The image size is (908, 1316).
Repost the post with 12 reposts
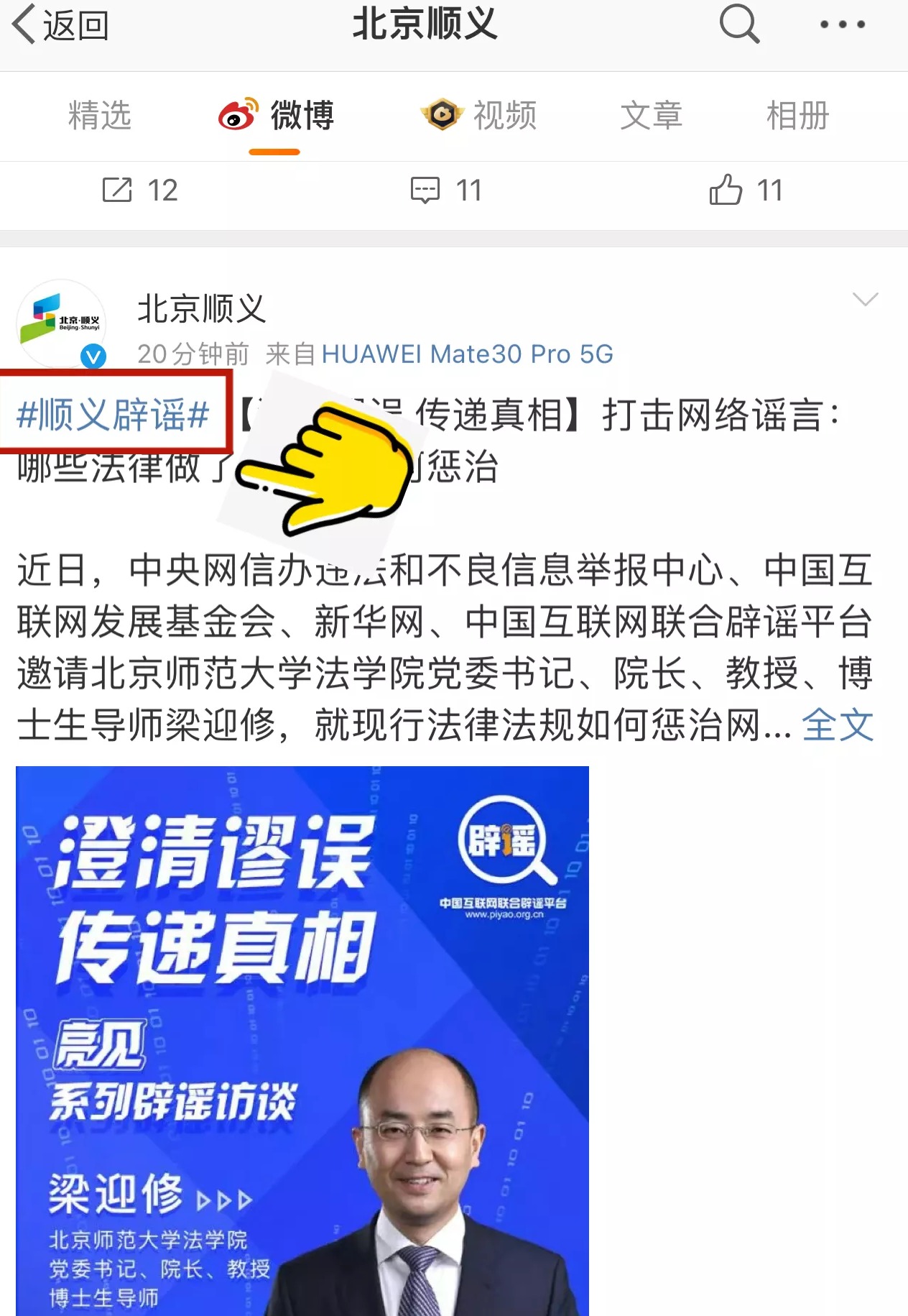click(x=139, y=190)
